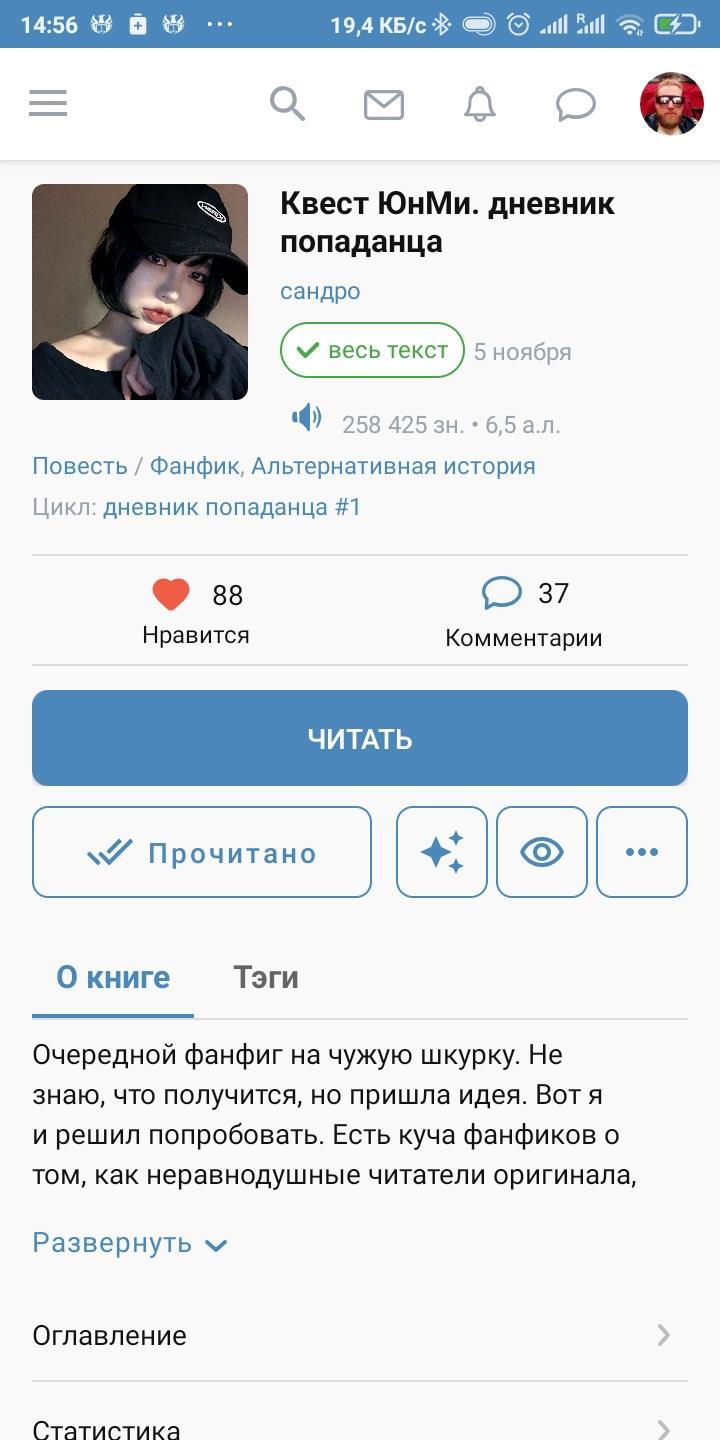The width and height of the screenshot is (720, 1440).
Task: Like the book with the heart
Action: pos(171,595)
